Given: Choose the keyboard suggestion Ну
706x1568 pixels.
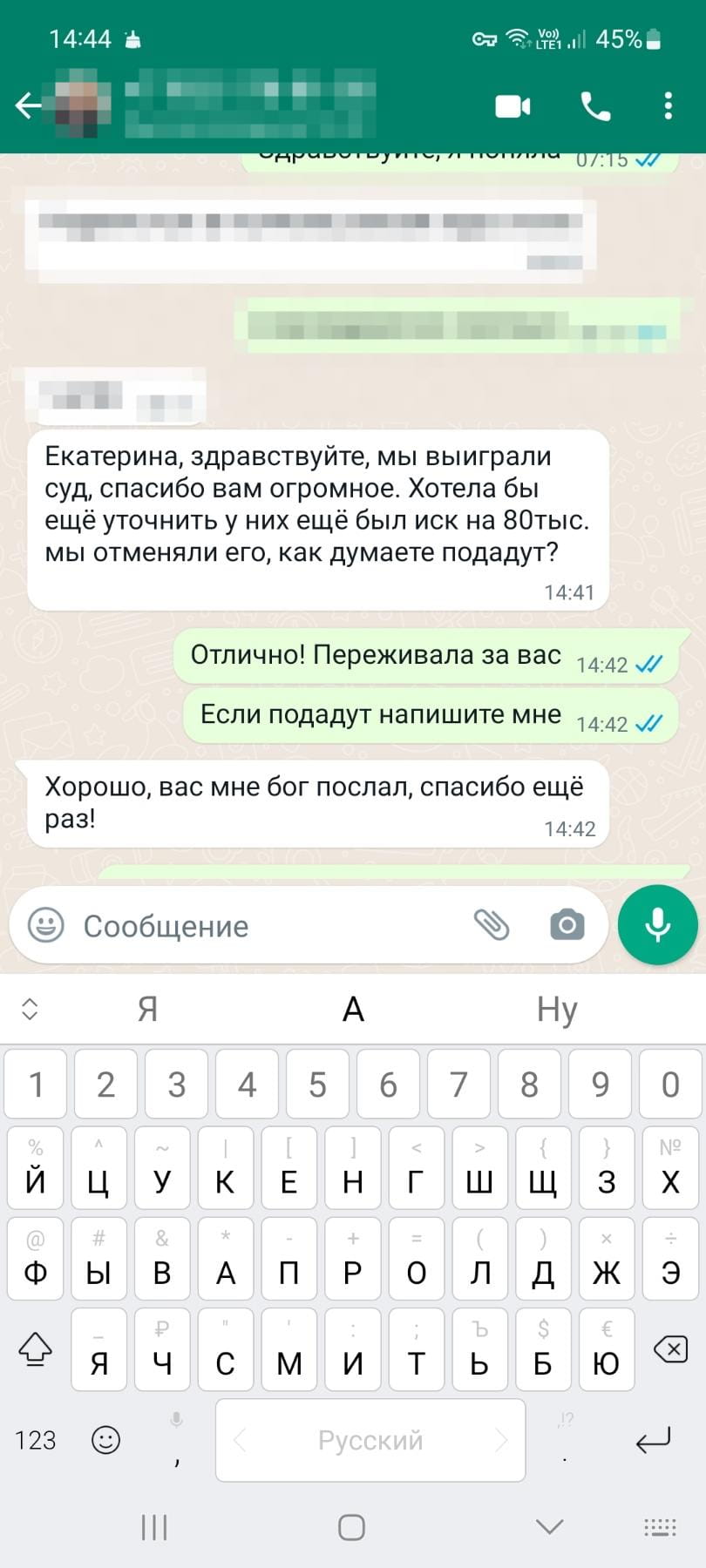Looking at the screenshot, I should pyautogui.click(x=557, y=1009).
